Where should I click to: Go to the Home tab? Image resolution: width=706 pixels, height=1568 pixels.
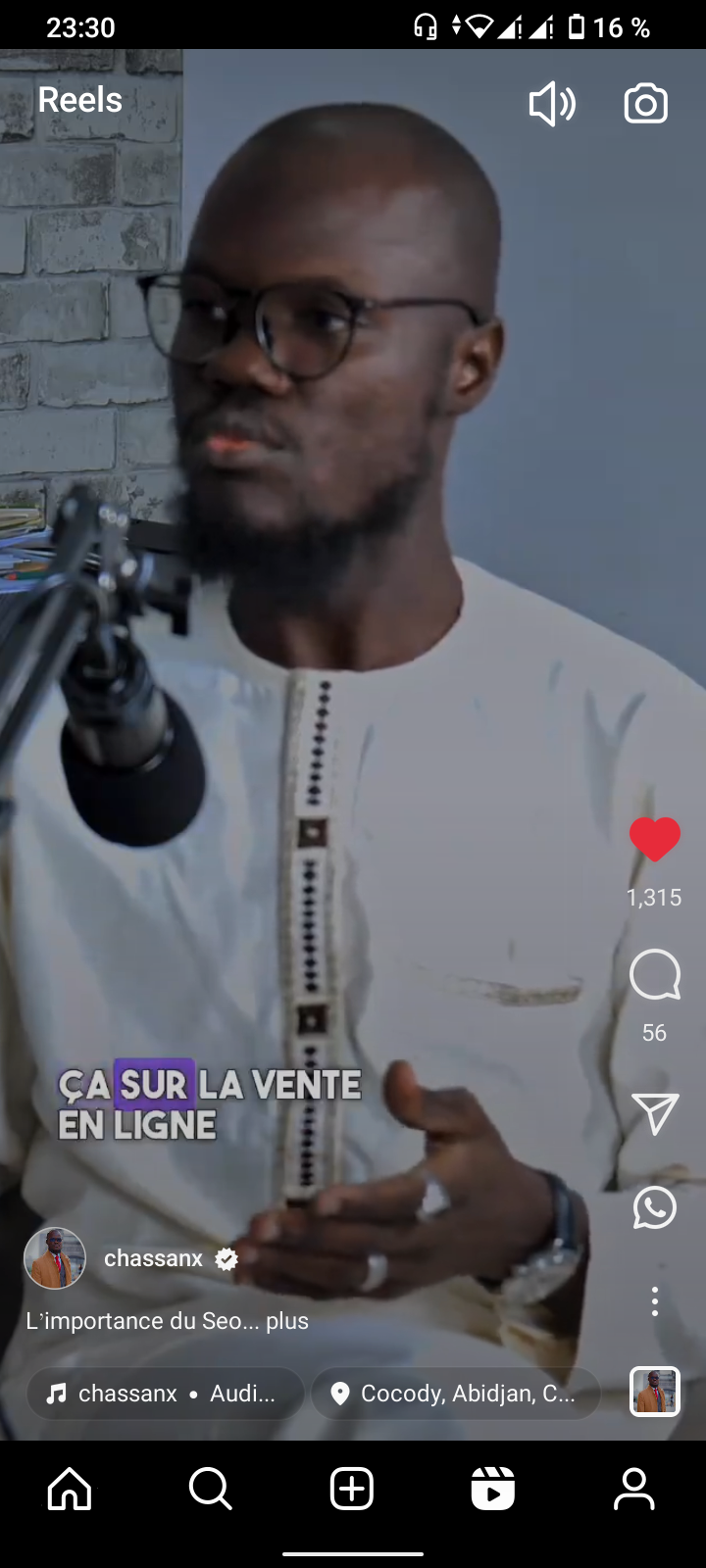click(70, 1490)
